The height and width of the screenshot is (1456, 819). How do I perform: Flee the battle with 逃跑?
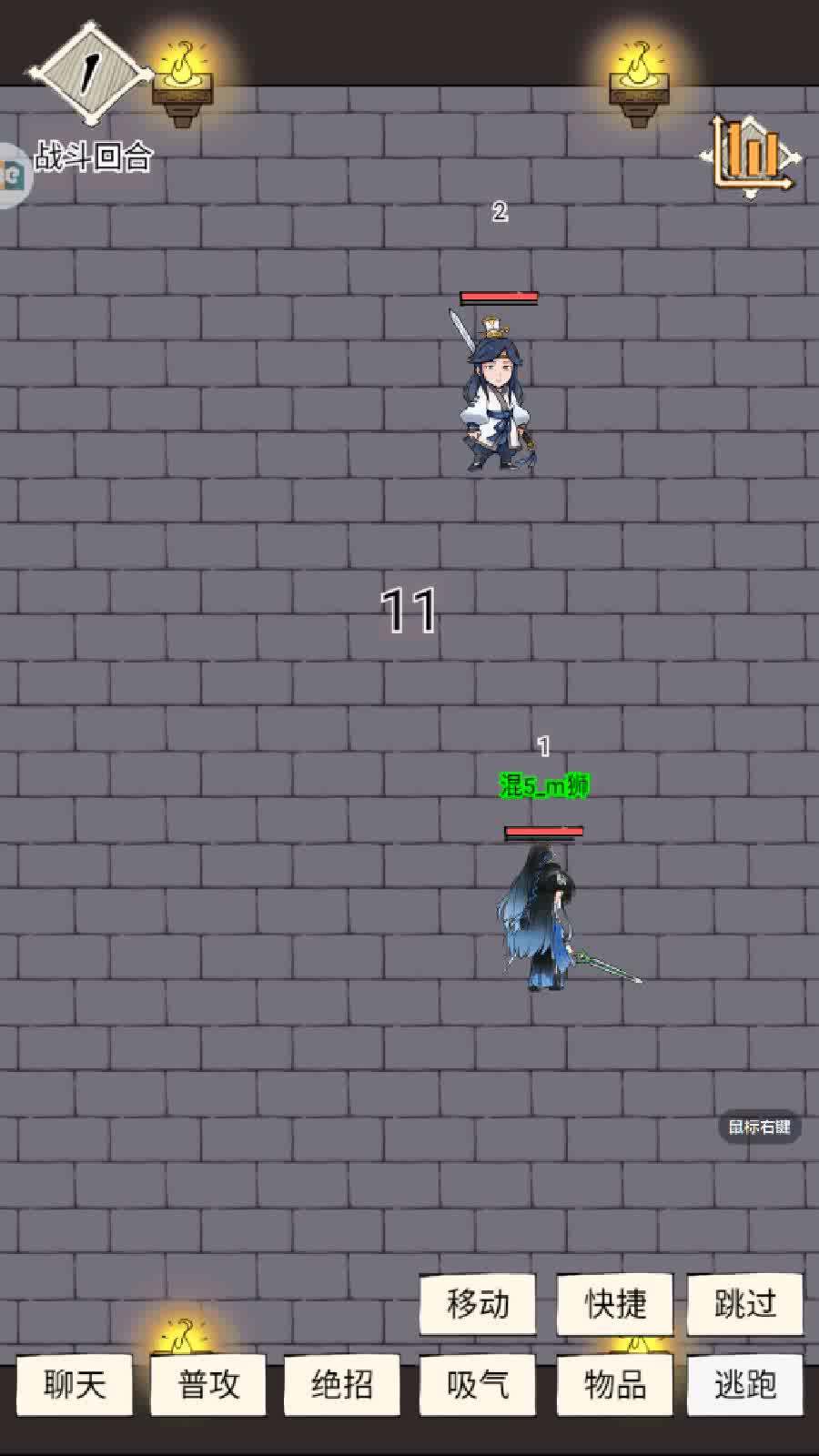(745, 1385)
